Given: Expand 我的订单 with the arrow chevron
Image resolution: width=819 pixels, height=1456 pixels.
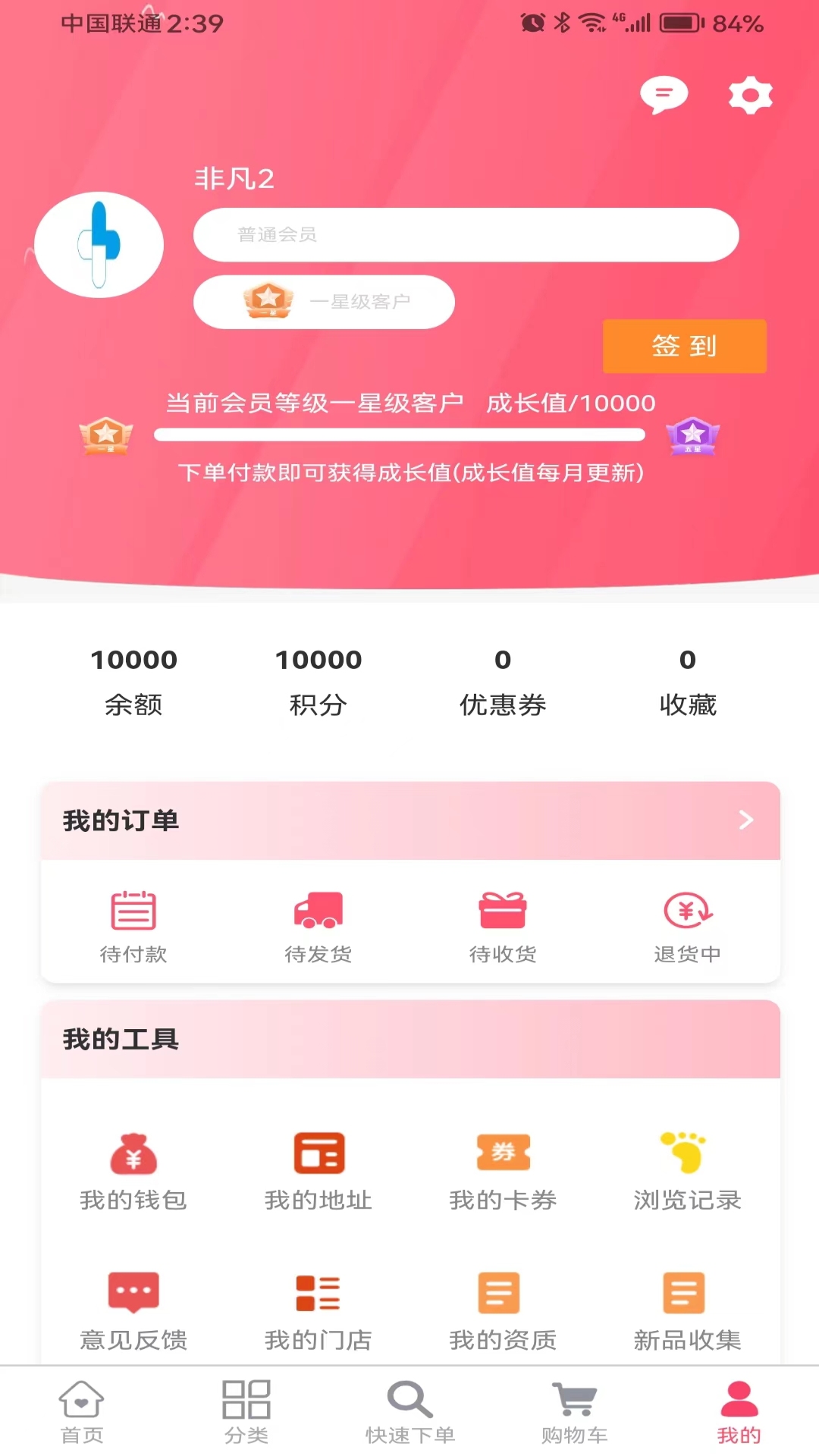Looking at the screenshot, I should pyautogui.click(x=745, y=820).
